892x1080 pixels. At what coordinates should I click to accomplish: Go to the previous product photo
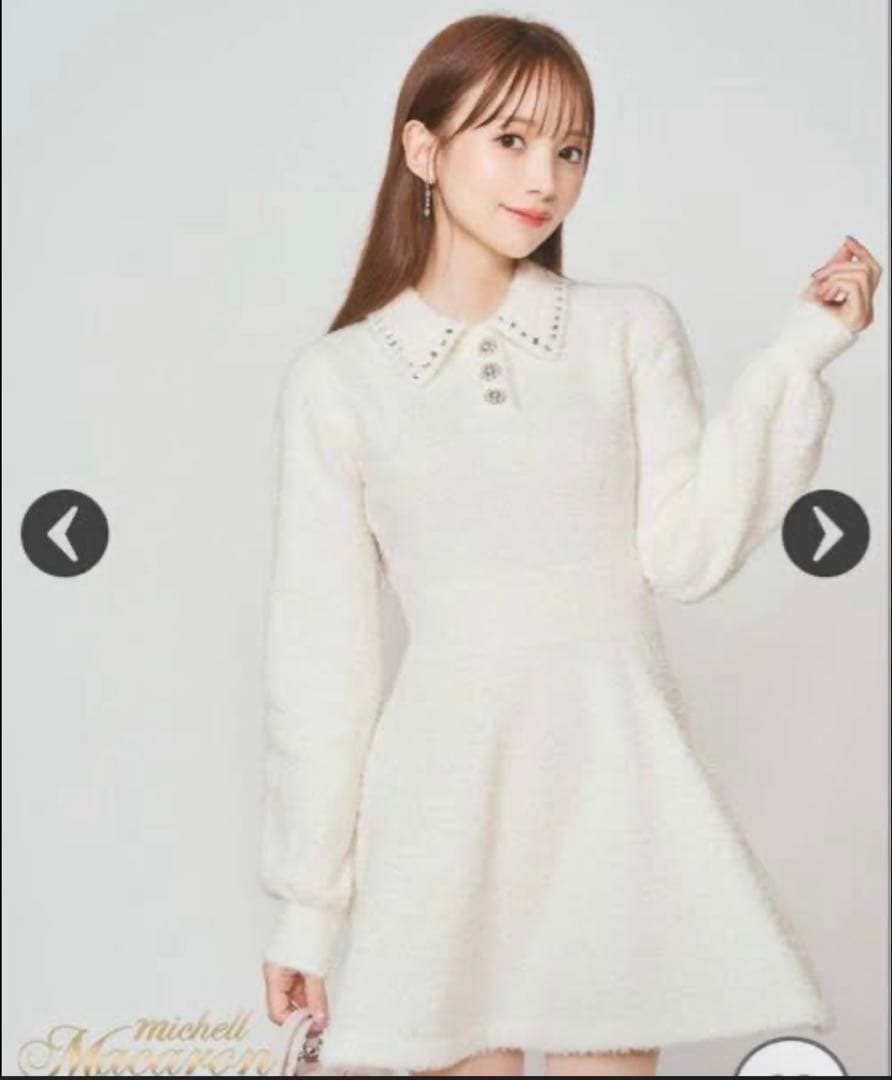pos(65,533)
